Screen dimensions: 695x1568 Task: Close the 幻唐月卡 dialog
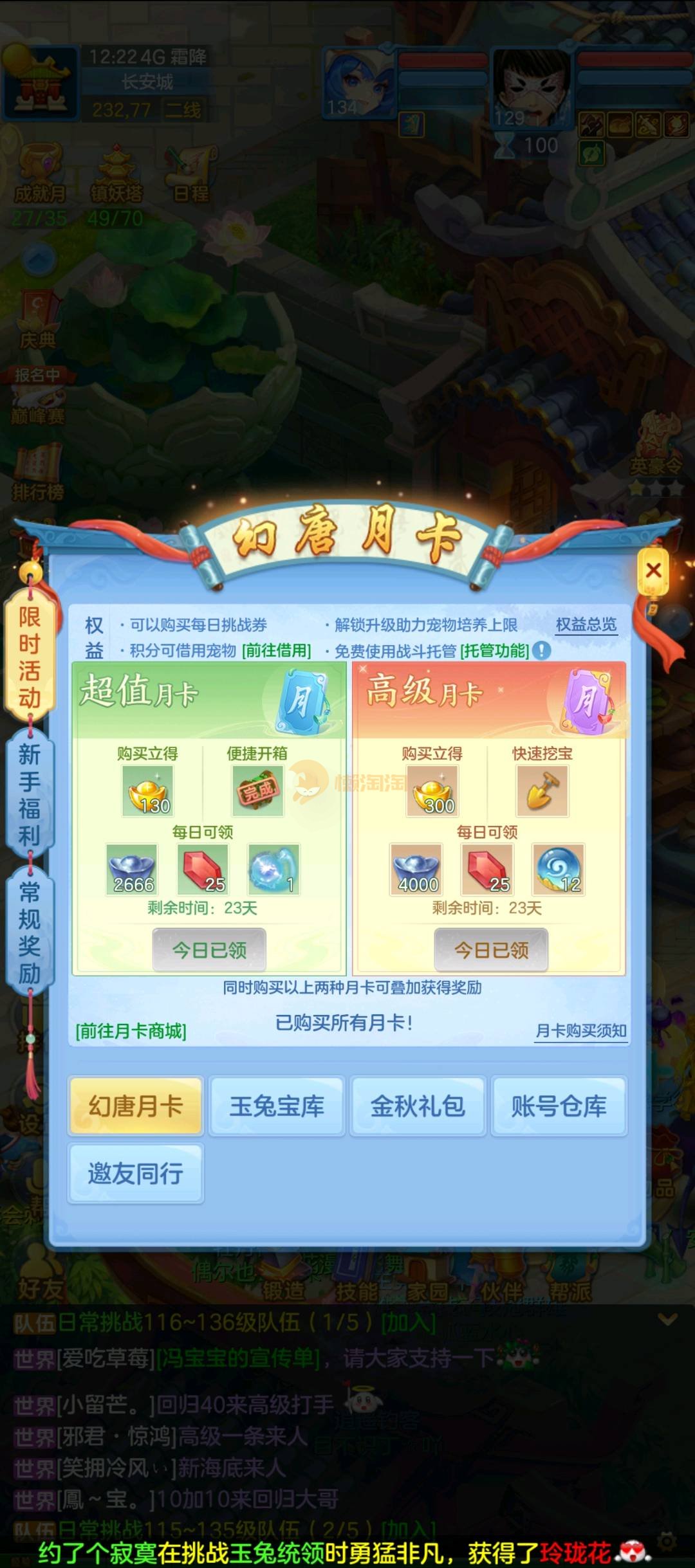[x=653, y=570]
